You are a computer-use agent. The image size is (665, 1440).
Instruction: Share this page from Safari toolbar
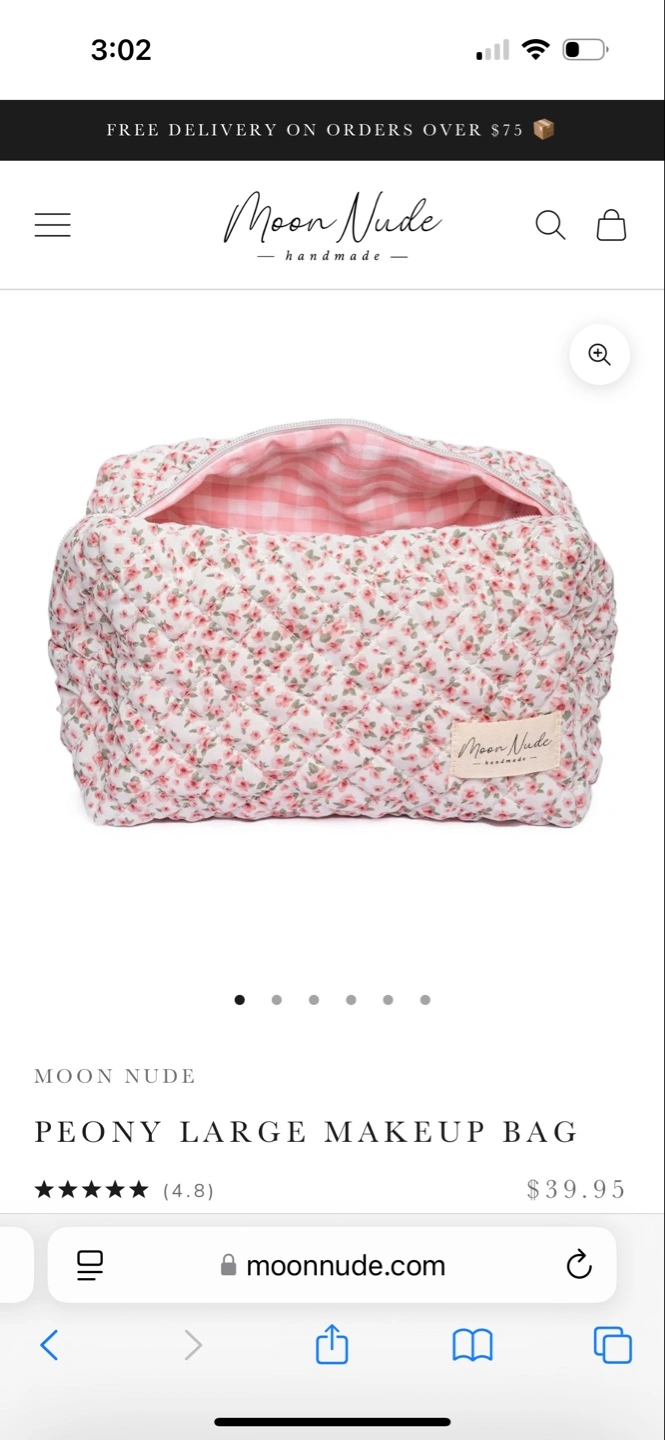point(332,1344)
